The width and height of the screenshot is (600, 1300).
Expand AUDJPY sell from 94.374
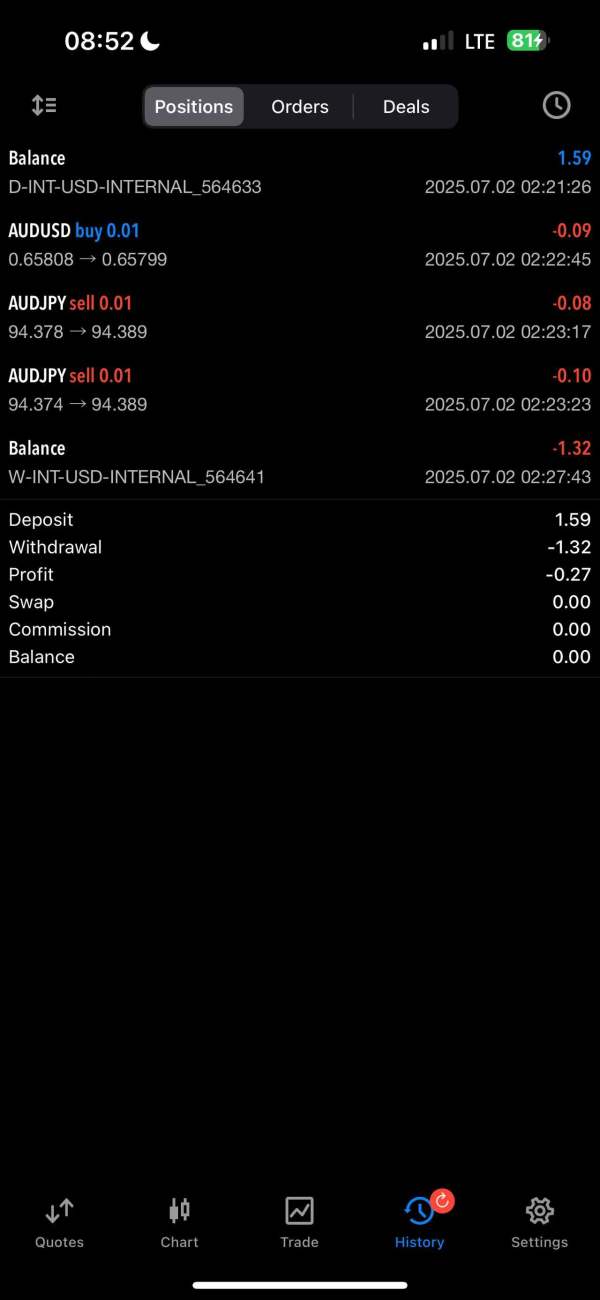pyautogui.click(x=300, y=390)
